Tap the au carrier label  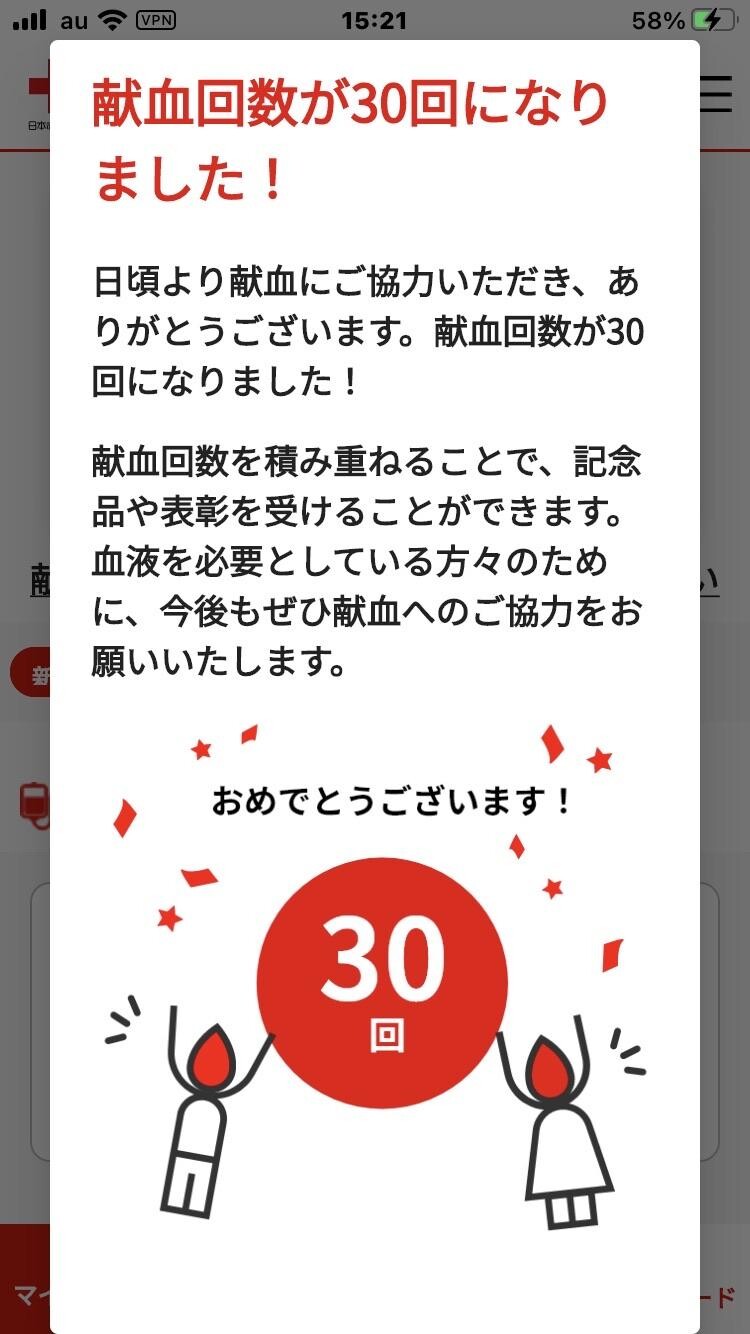[74, 19]
